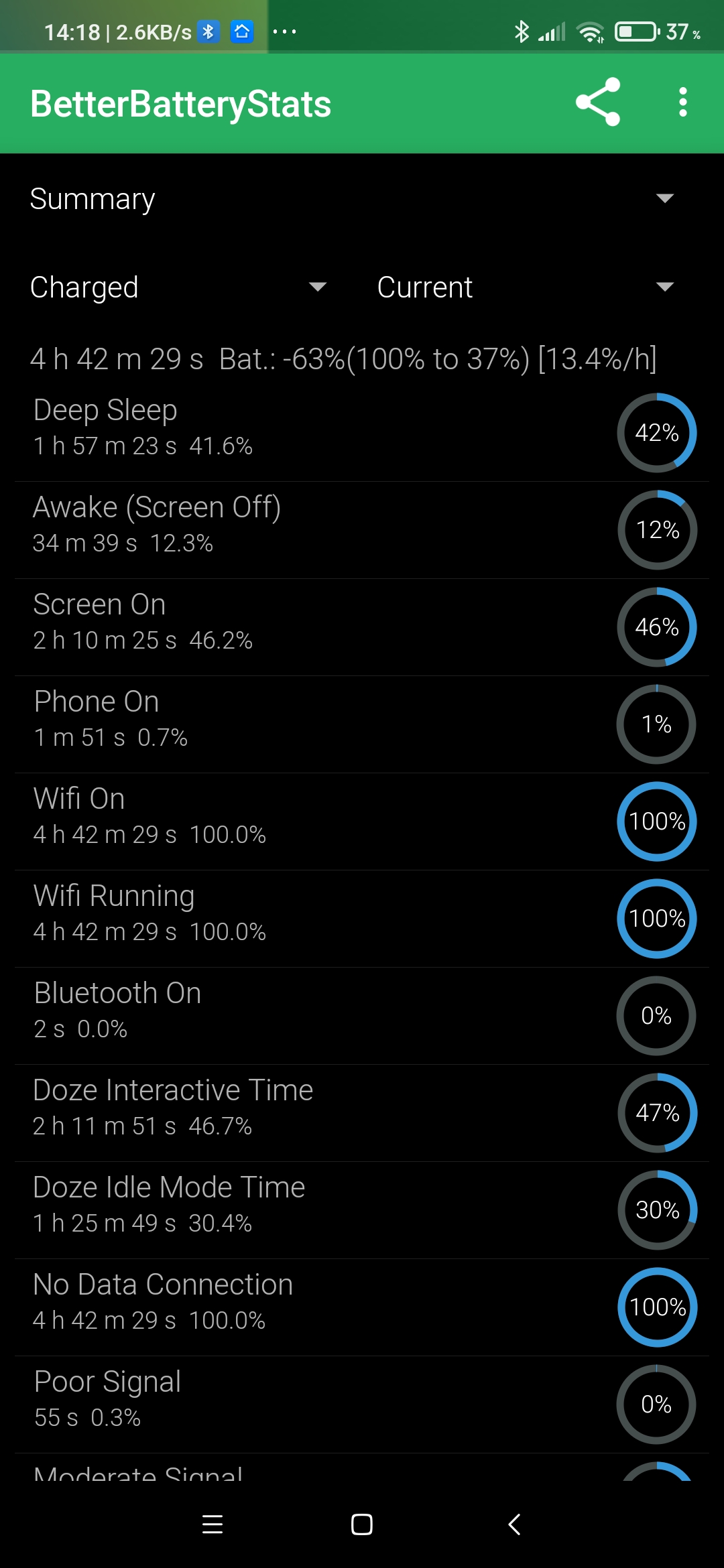Open the Current reference dropdown

(x=525, y=287)
